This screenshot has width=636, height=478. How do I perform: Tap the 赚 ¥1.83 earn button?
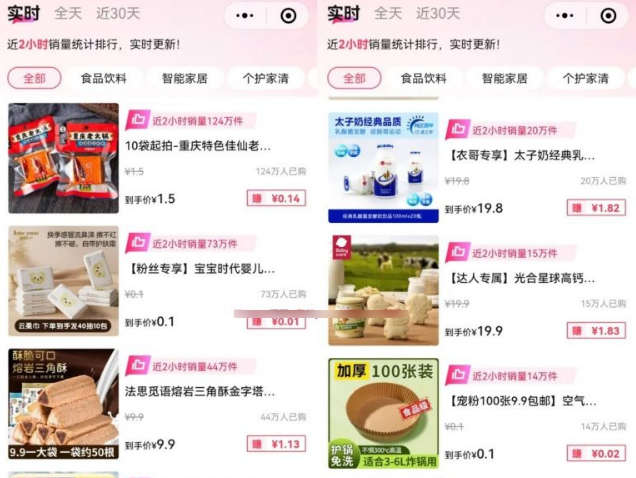(596, 331)
